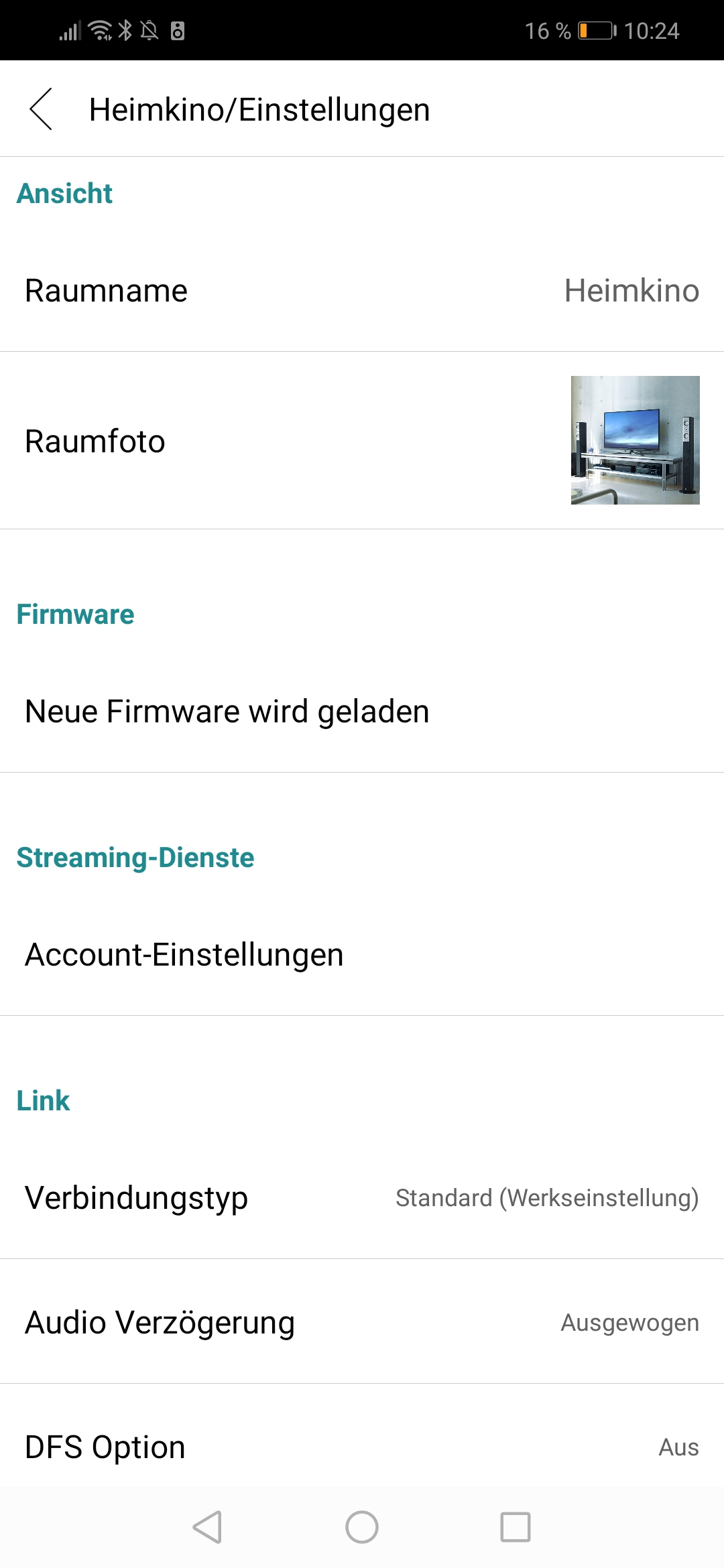Tap the system home button
This screenshot has width=724, height=1568.
pos(362,1528)
